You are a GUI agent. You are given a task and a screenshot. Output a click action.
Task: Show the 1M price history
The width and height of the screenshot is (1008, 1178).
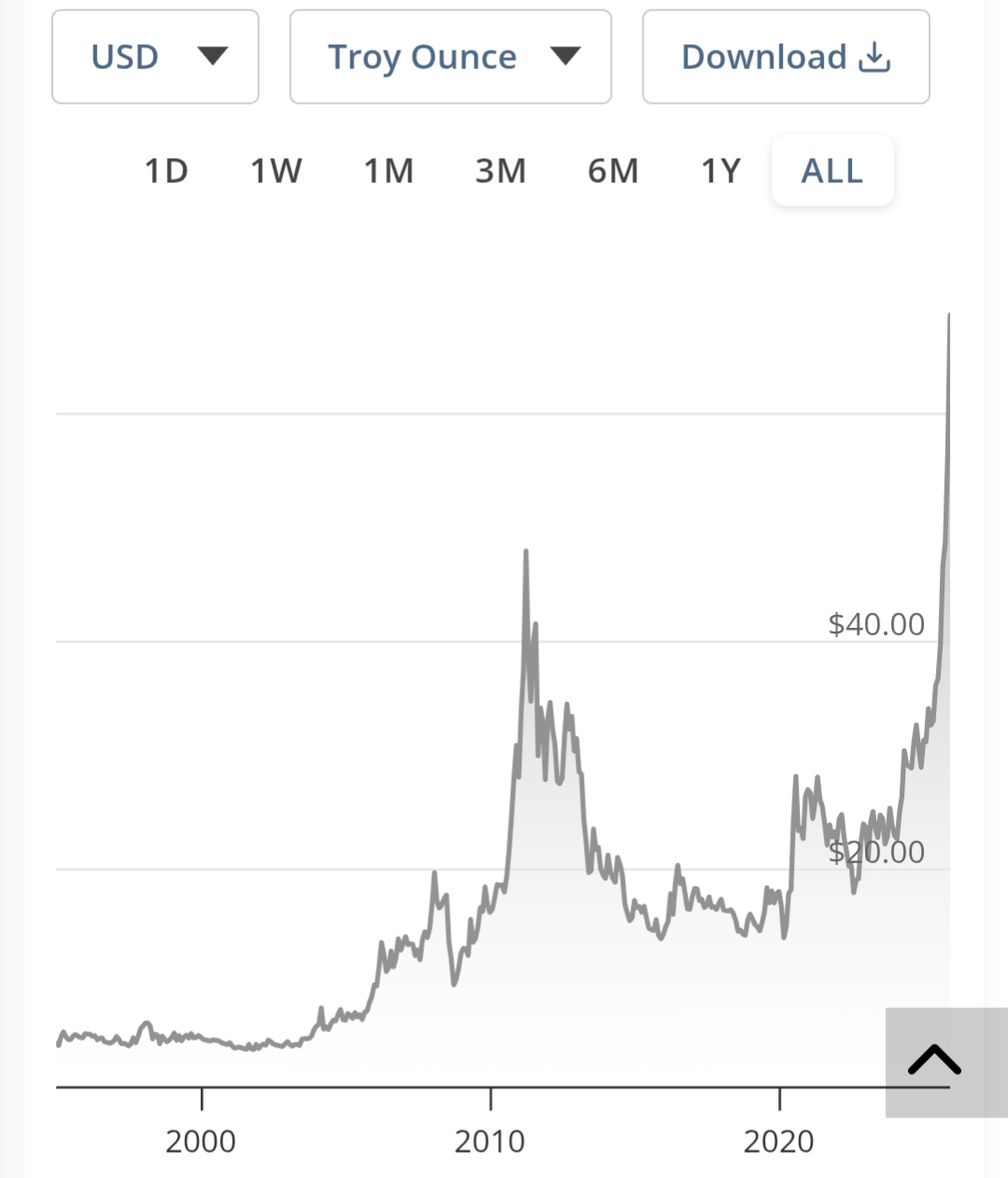(389, 171)
